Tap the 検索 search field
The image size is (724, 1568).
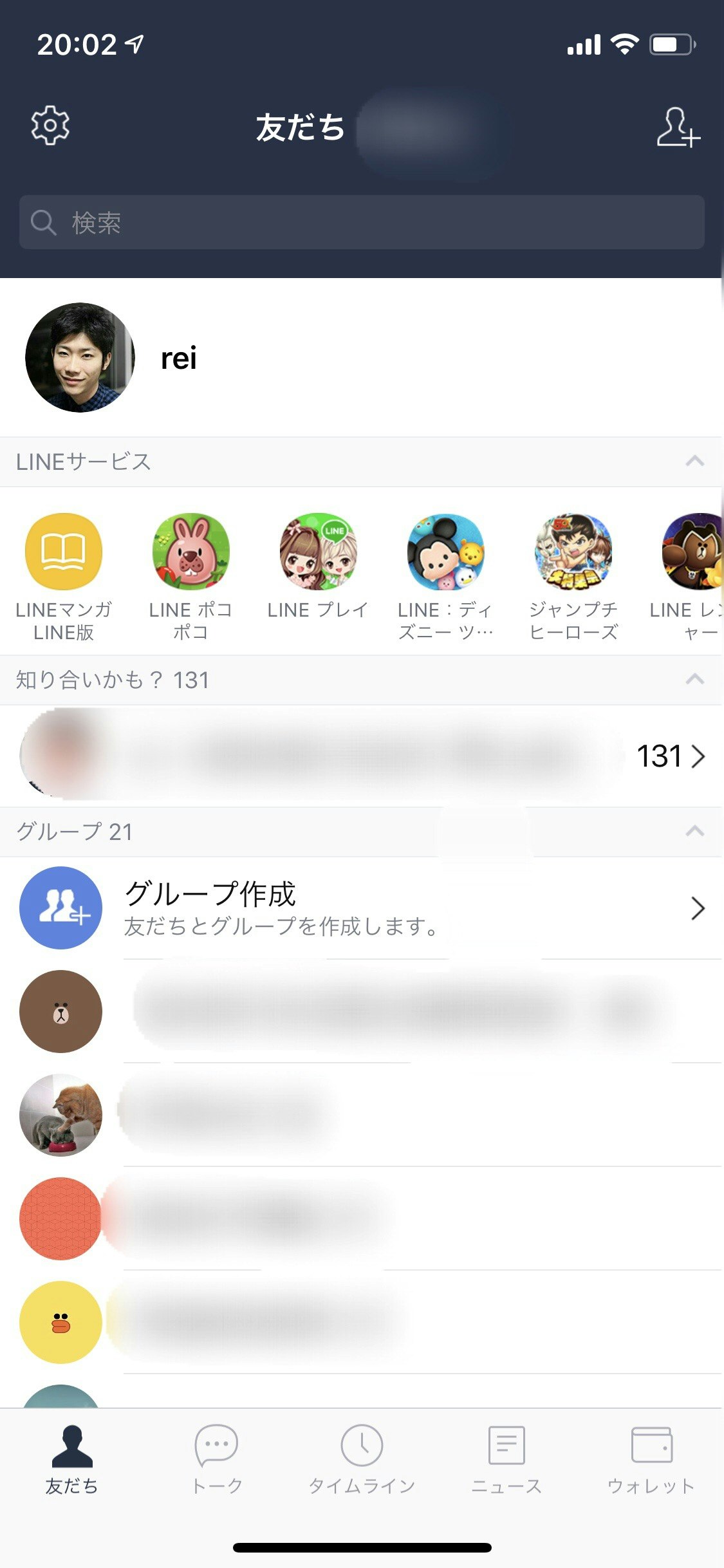pos(362,223)
